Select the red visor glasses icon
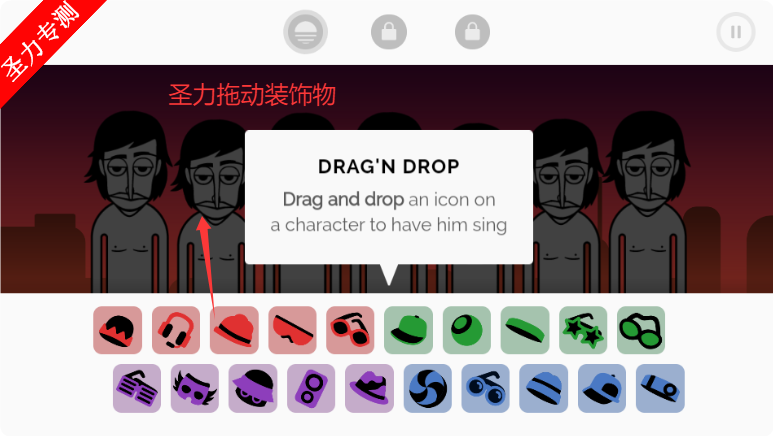The width and height of the screenshot is (773, 436). 292,330
